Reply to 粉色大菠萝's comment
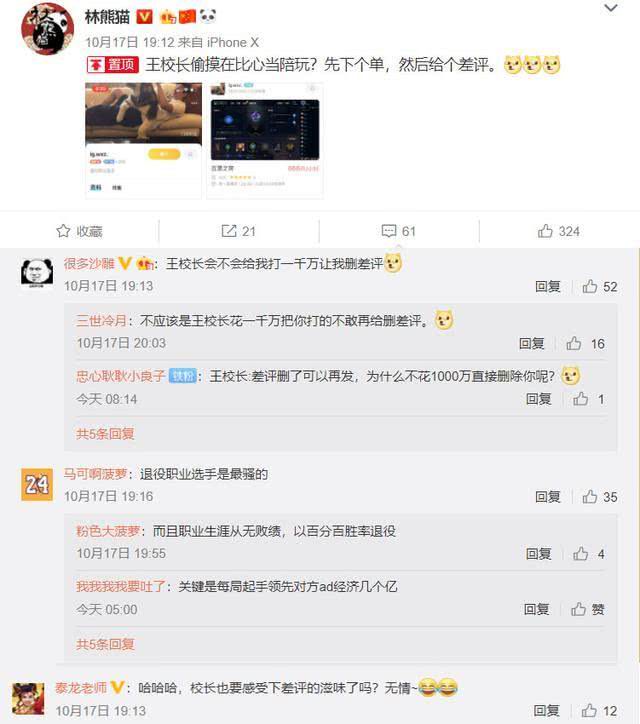This screenshot has height=724, width=640. click(536, 553)
